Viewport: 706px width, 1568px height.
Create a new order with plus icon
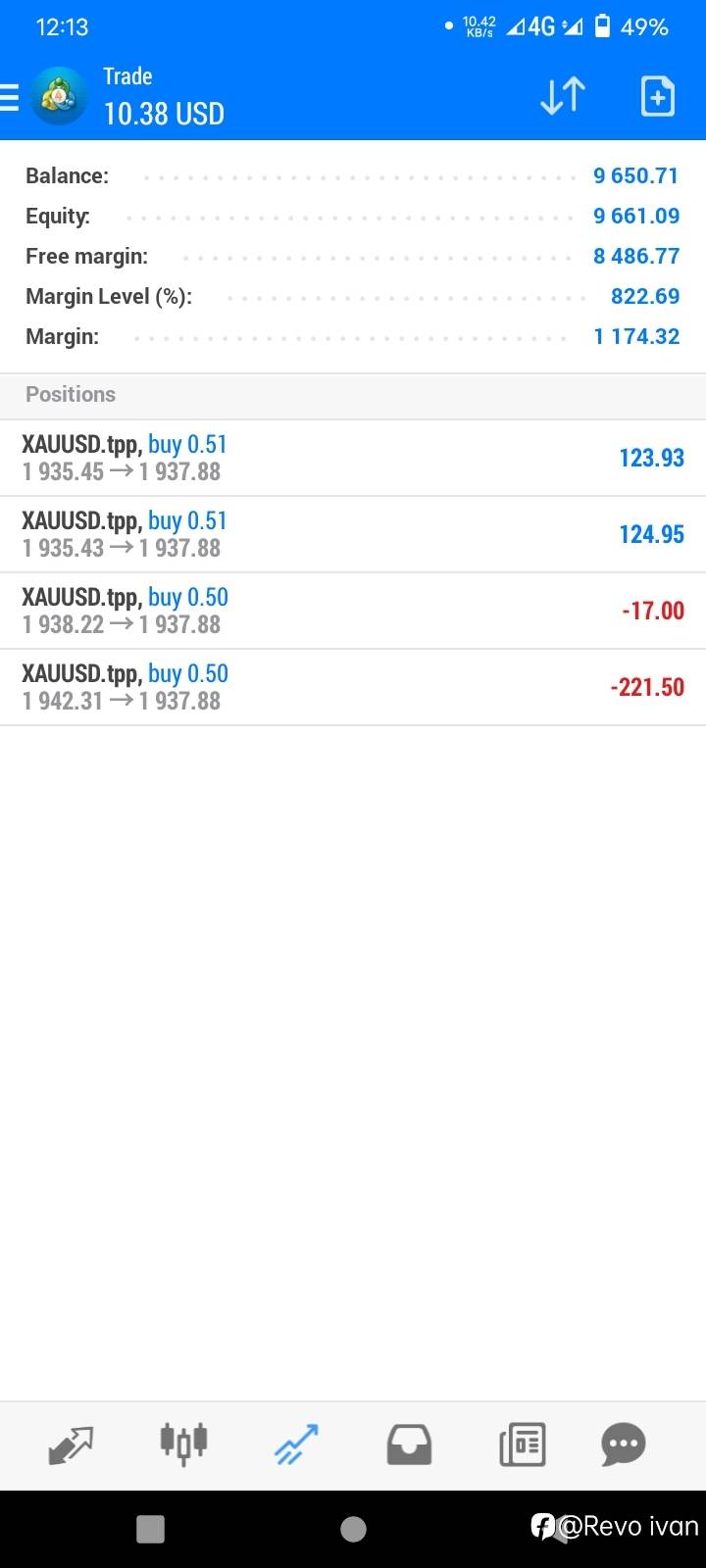[x=657, y=96]
